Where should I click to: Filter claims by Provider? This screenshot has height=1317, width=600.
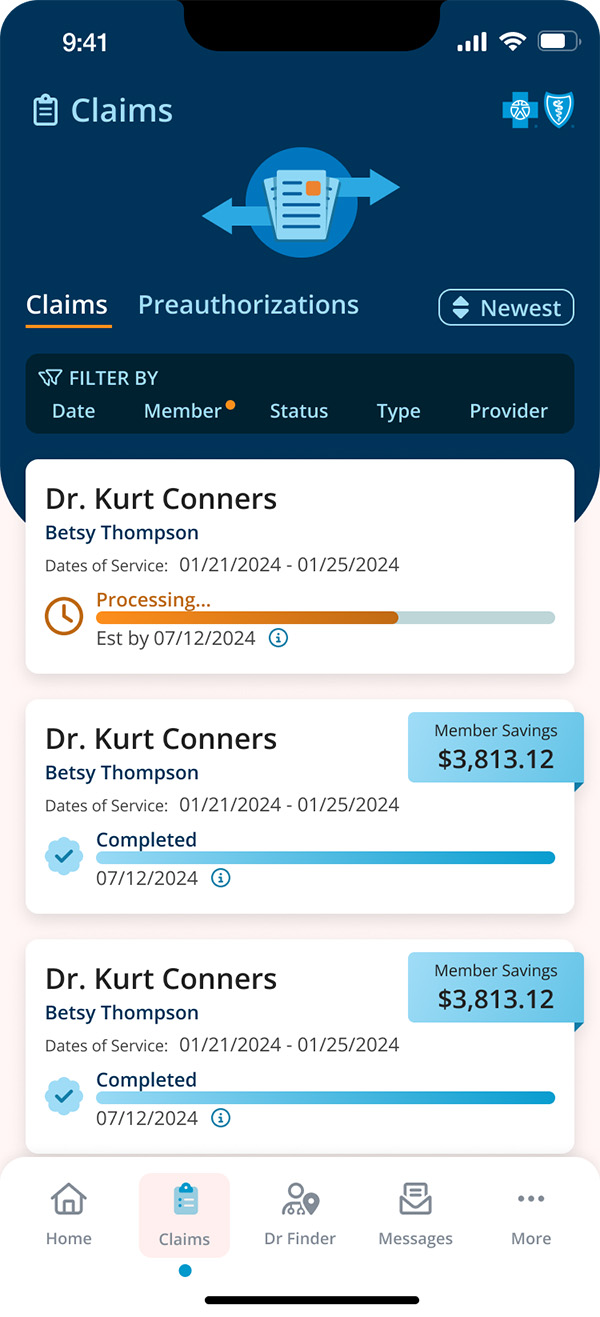click(508, 411)
